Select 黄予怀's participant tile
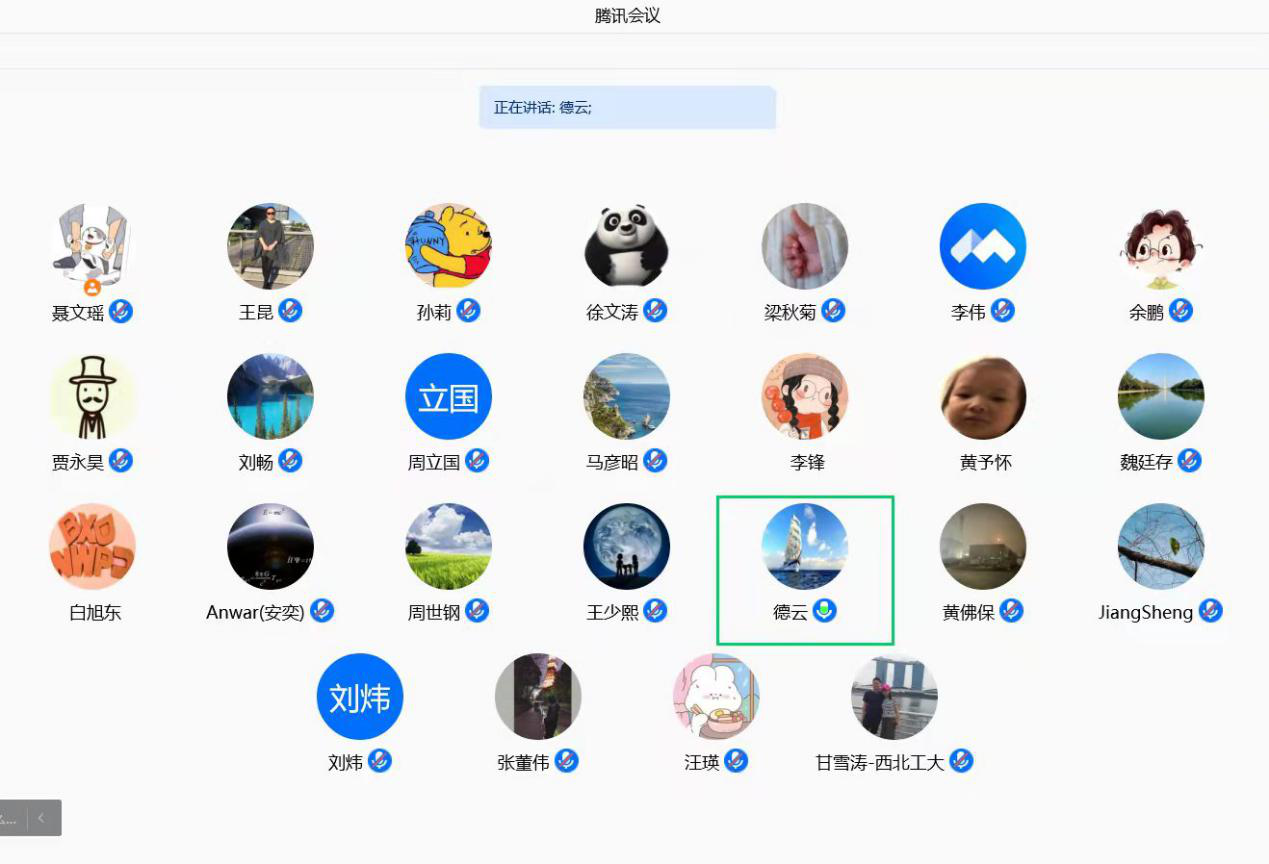Screen dimensions: 1269x864 (982, 397)
